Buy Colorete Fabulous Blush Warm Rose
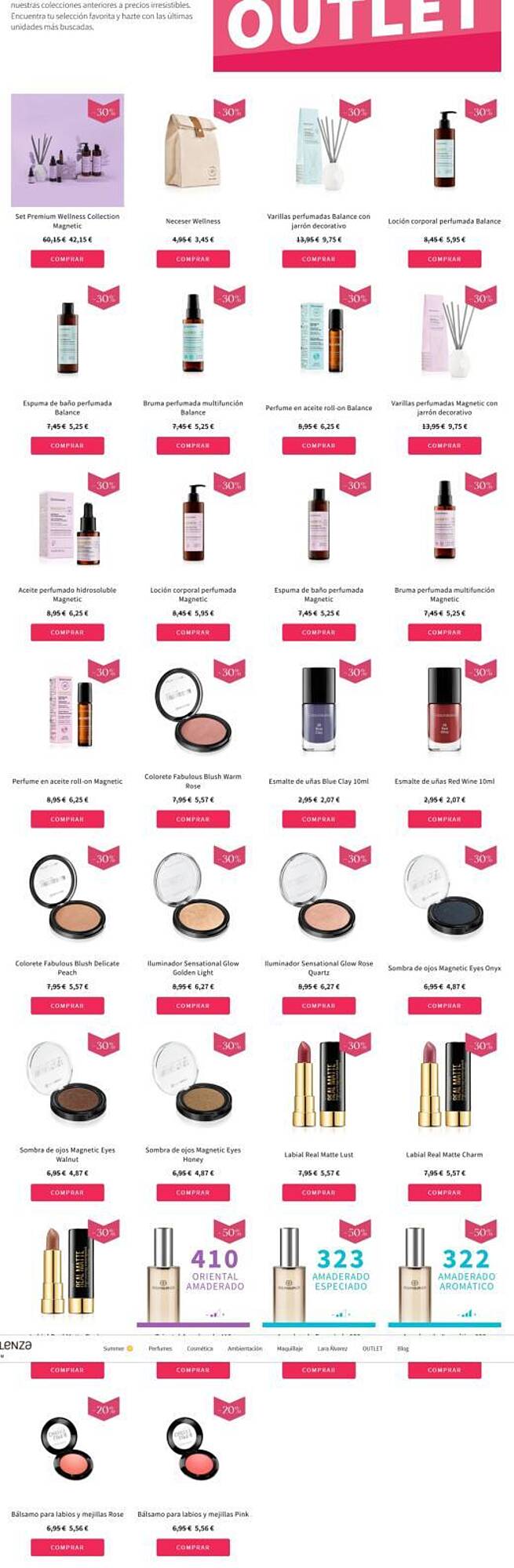Viewport: 514px width, 1568px height. coord(192,818)
